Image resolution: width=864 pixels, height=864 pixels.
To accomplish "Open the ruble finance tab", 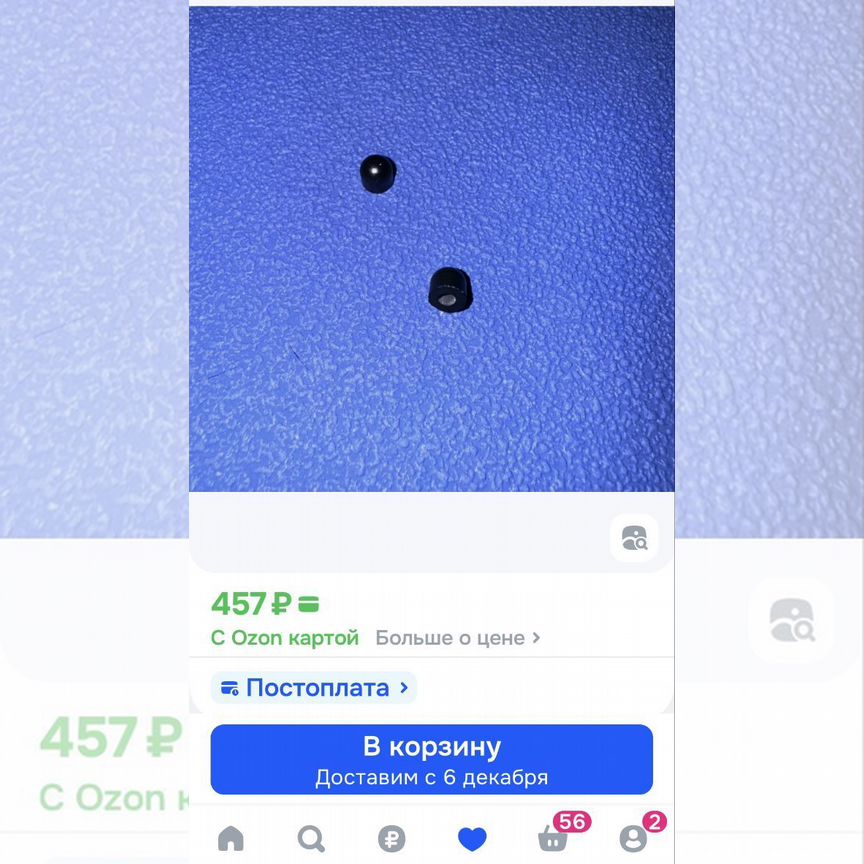I will click(x=391, y=838).
